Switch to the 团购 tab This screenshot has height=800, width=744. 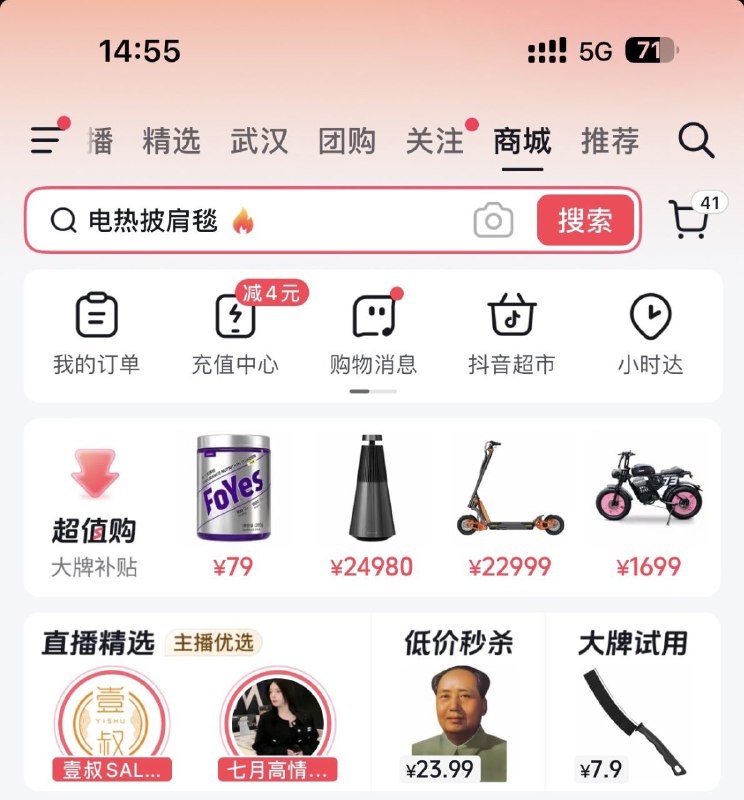point(348,141)
